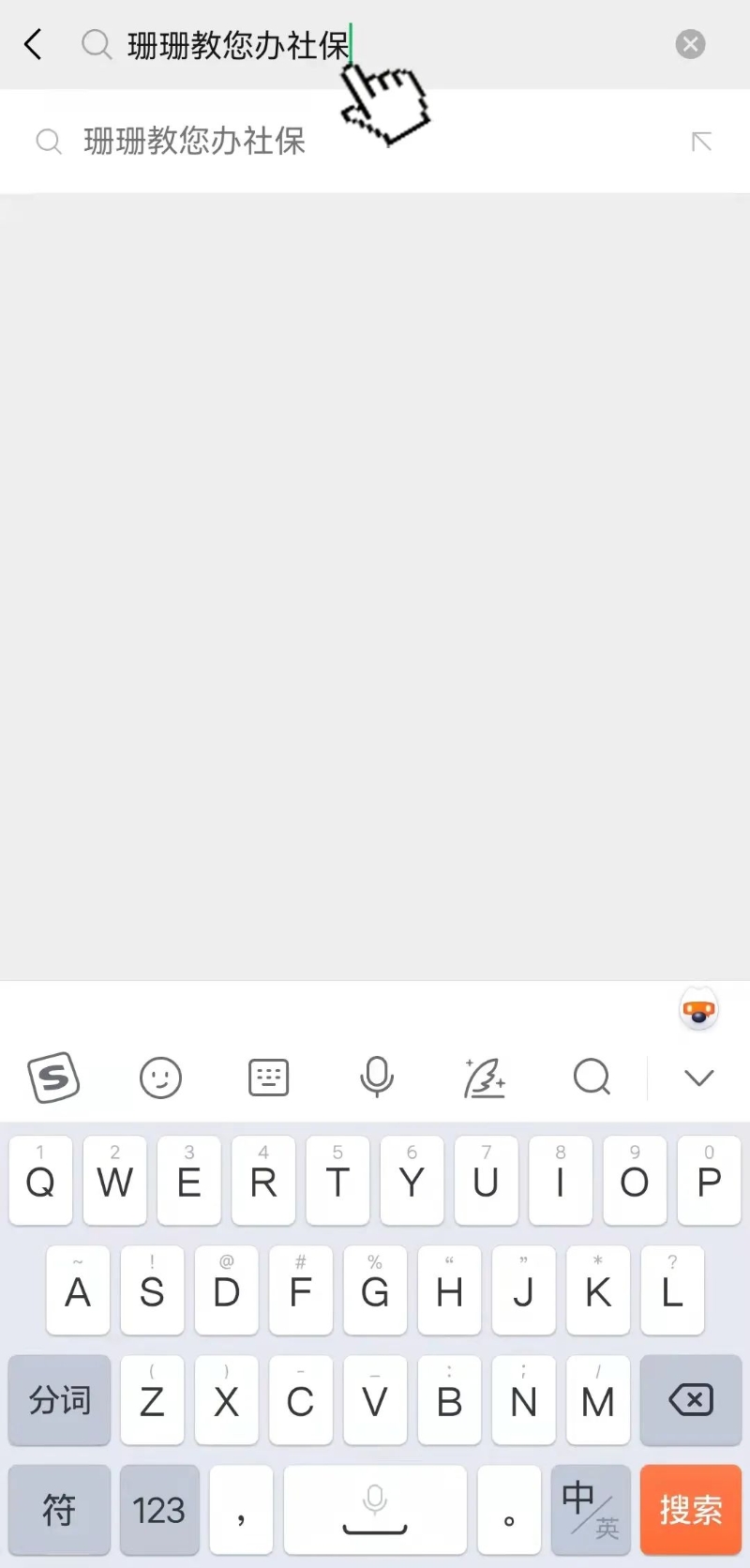Open the handwriting pen tool in the keyboard toolbar

point(485,1078)
